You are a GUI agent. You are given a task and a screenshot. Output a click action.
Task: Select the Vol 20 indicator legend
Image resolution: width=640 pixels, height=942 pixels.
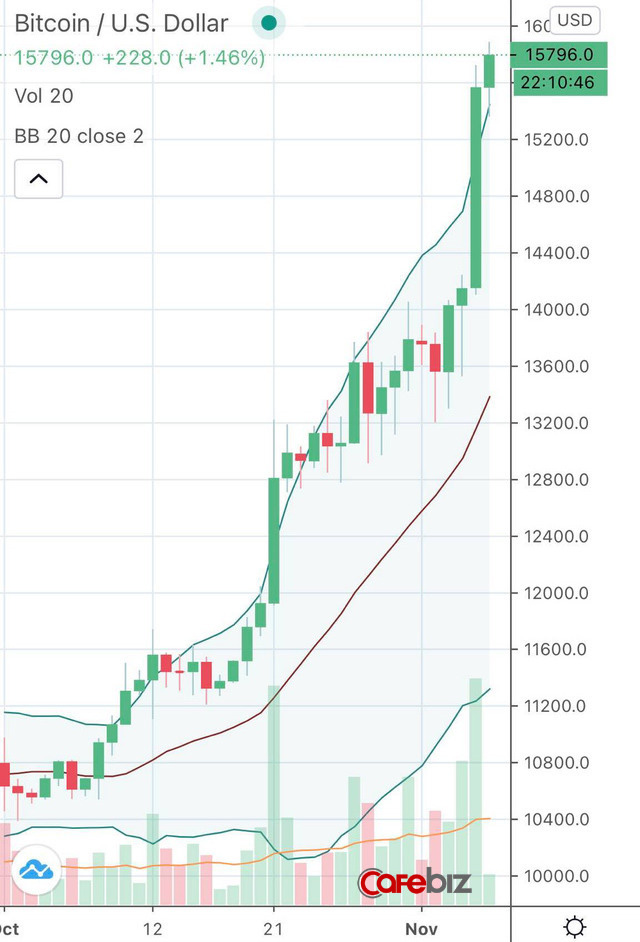point(44,96)
